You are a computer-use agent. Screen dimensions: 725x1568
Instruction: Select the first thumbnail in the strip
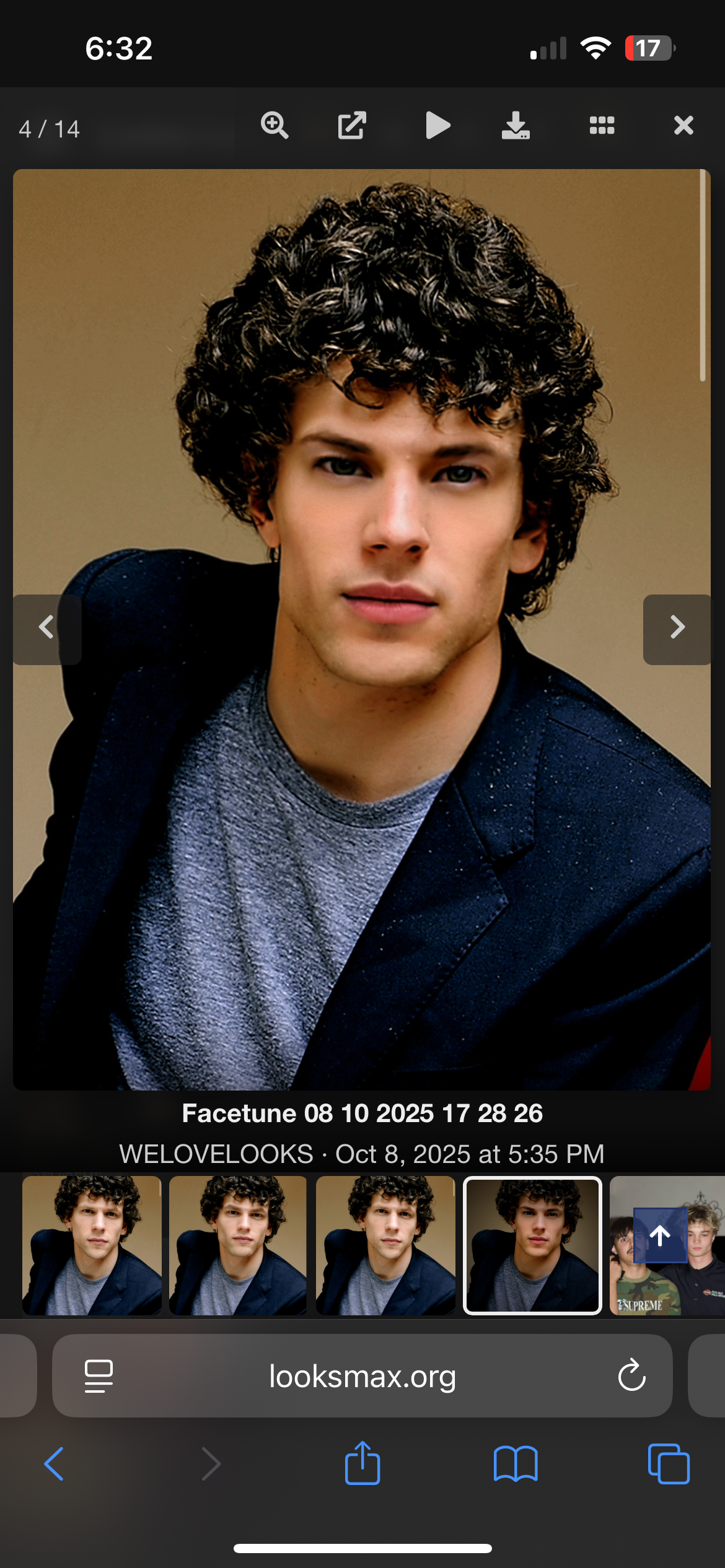(92, 1245)
